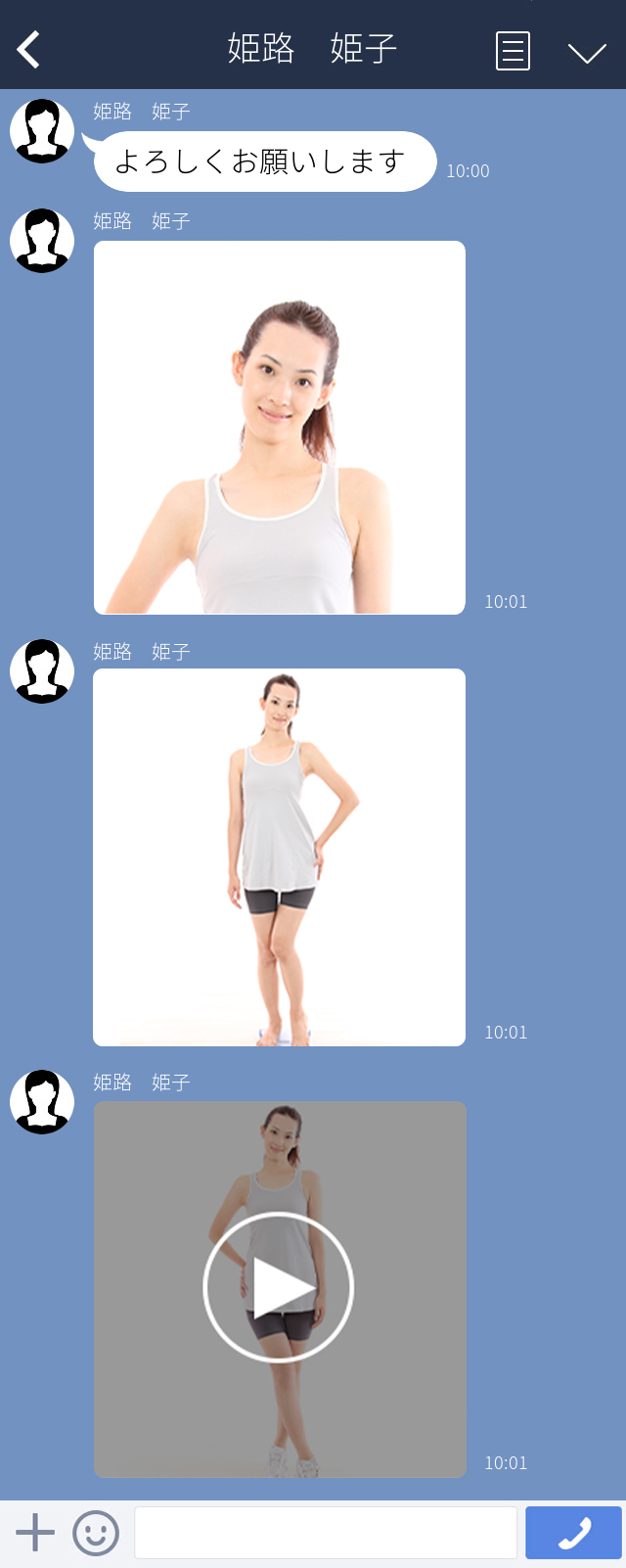Viewport: 626px width, 1568px height.
Task: Play the video message
Action: (279, 1287)
